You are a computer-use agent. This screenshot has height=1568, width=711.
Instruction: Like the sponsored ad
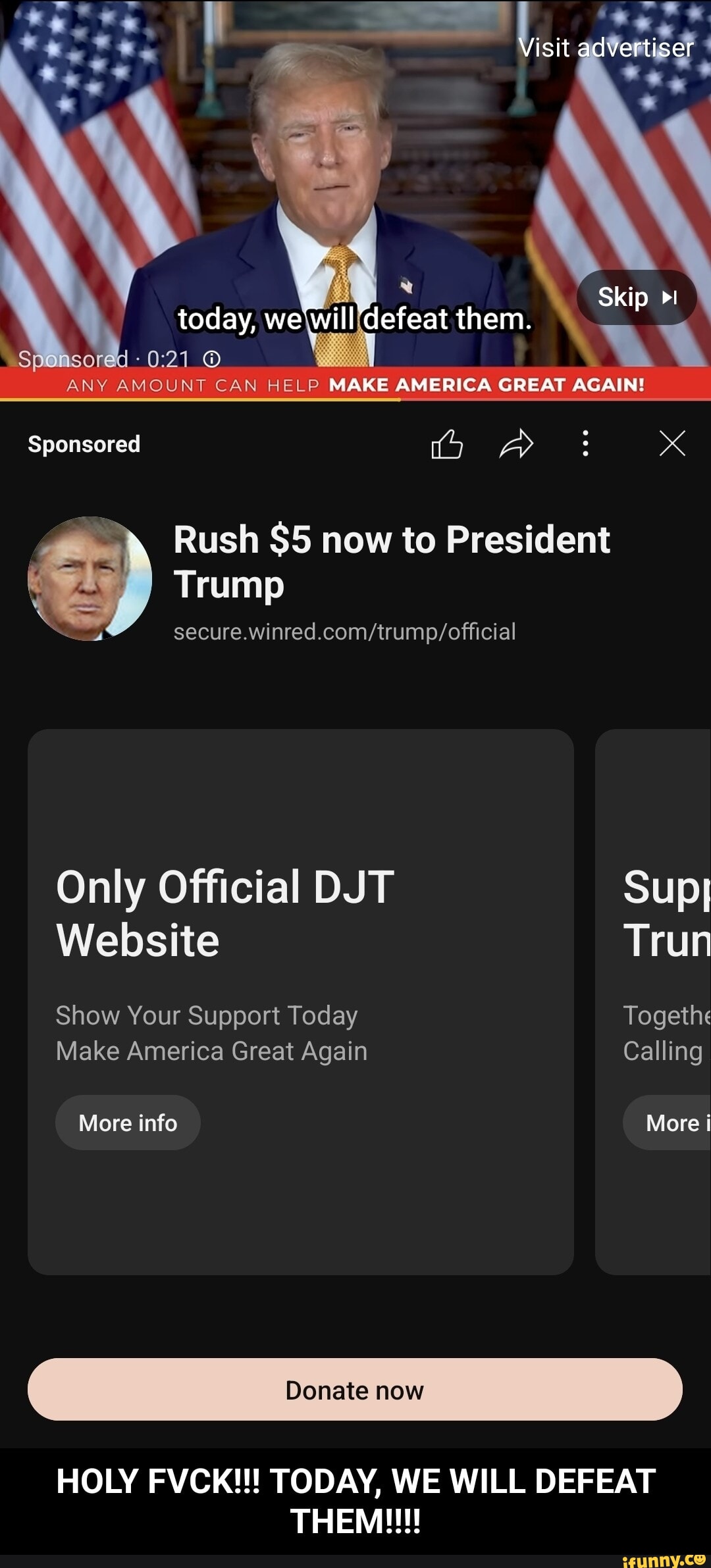447,444
